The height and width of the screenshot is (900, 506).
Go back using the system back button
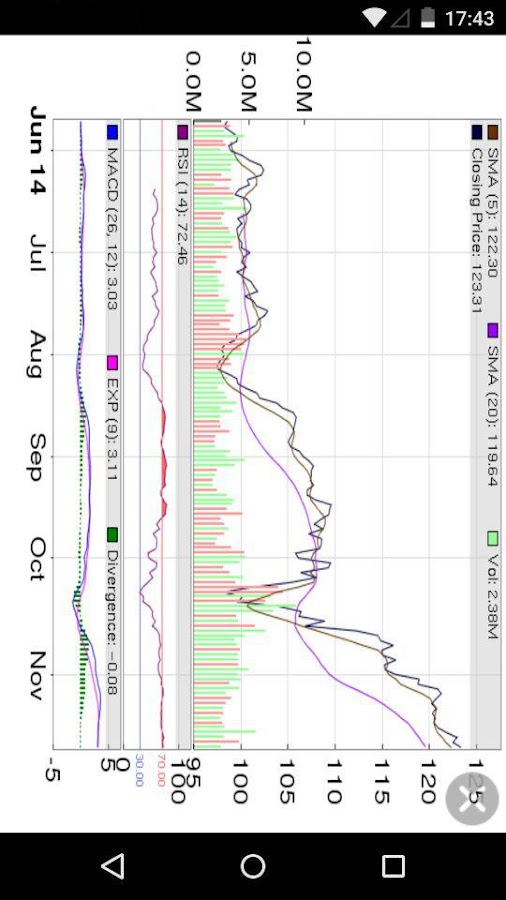[112, 866]
